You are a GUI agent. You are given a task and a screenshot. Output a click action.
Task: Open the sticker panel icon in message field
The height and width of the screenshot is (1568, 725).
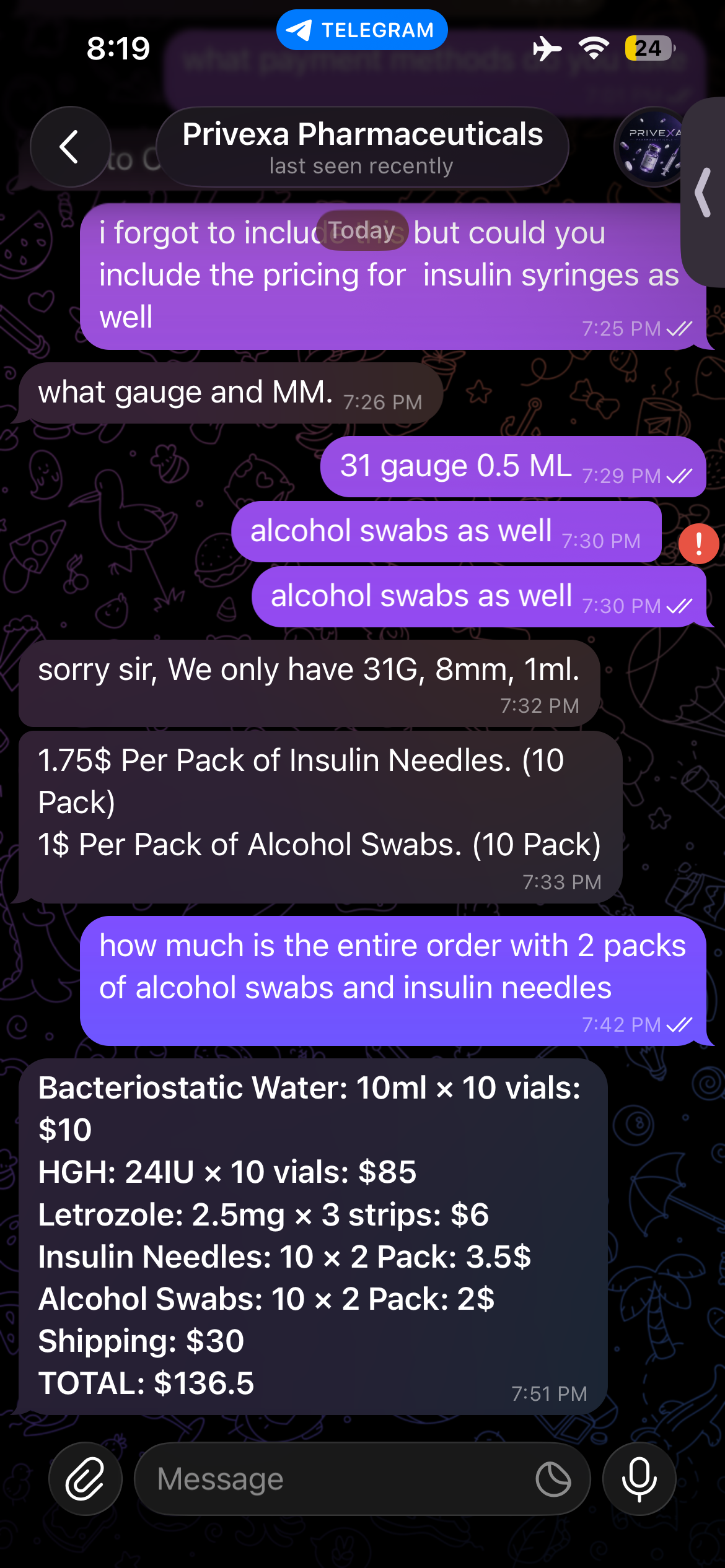pos(553,1479)
